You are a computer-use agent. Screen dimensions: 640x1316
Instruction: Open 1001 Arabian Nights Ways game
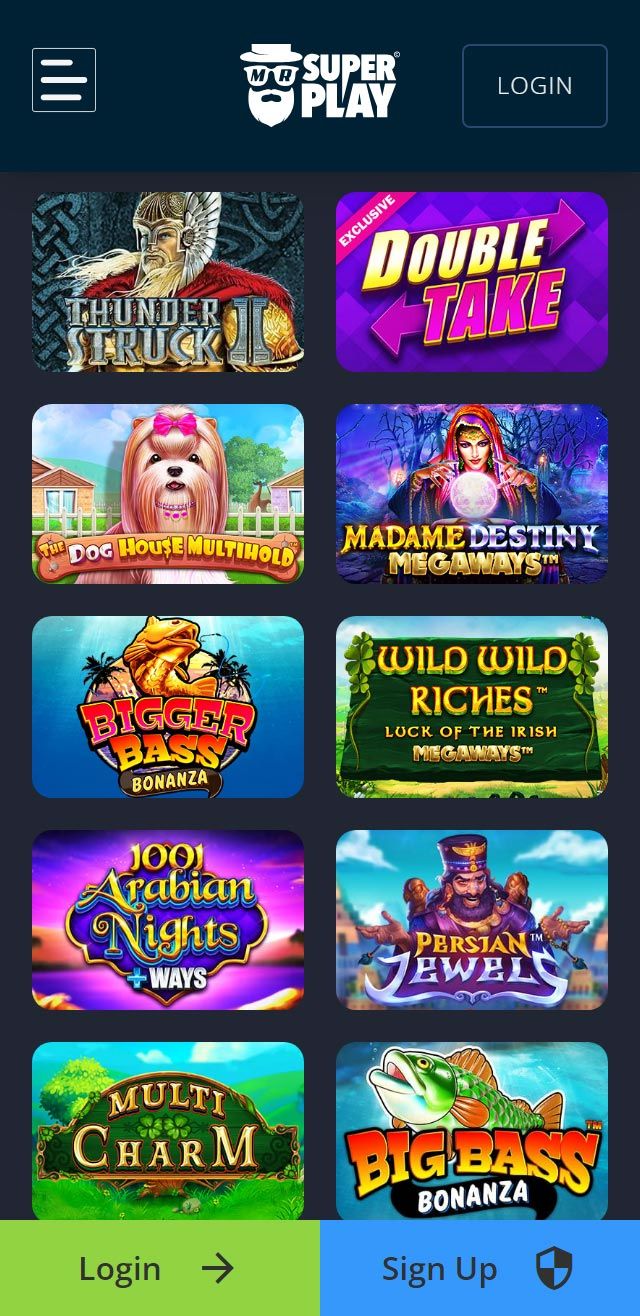168,920
